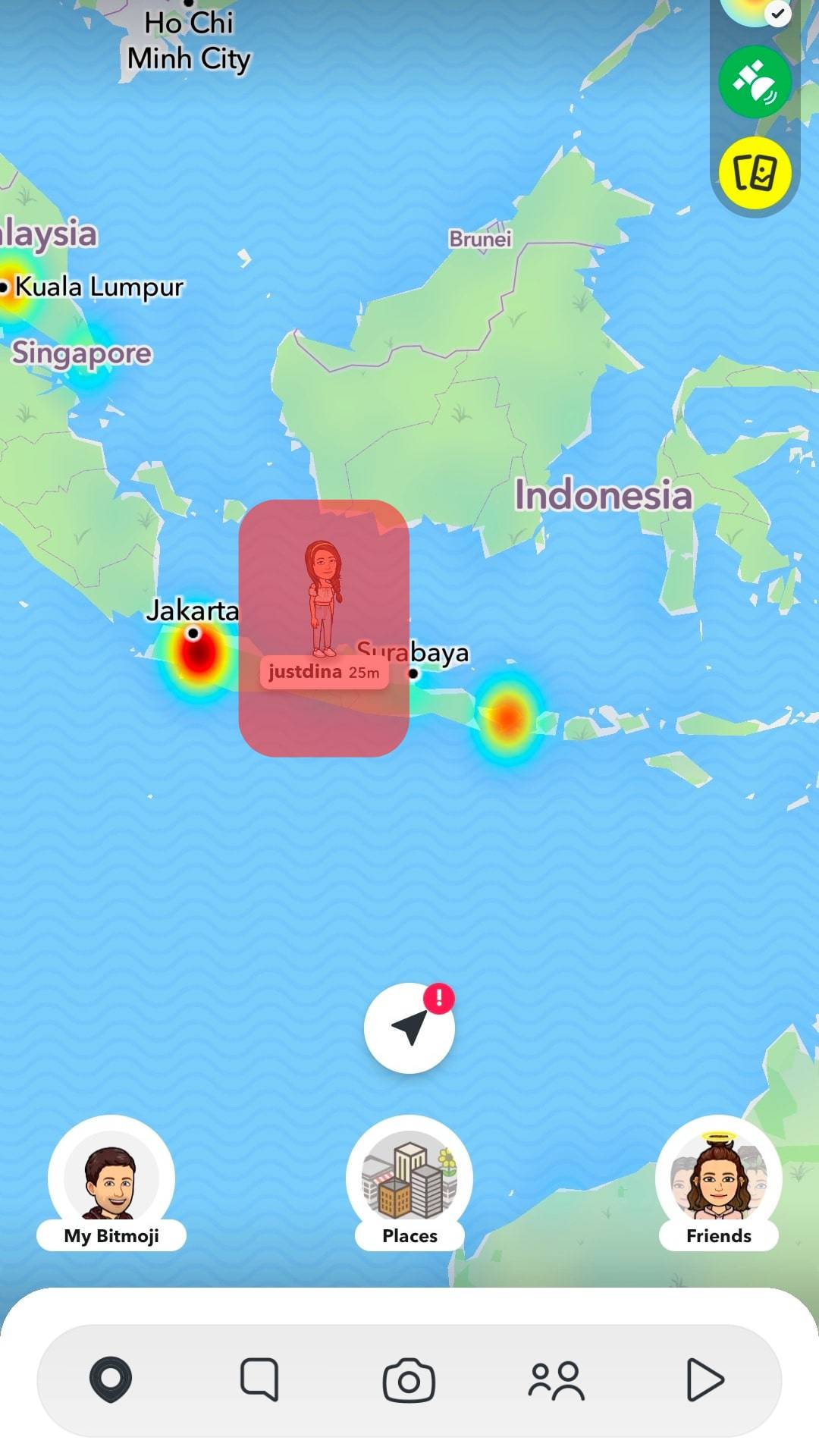Open the two-people Friends icon in bottom bar
Screen dimensions: 819x1456
[557, 1380]
